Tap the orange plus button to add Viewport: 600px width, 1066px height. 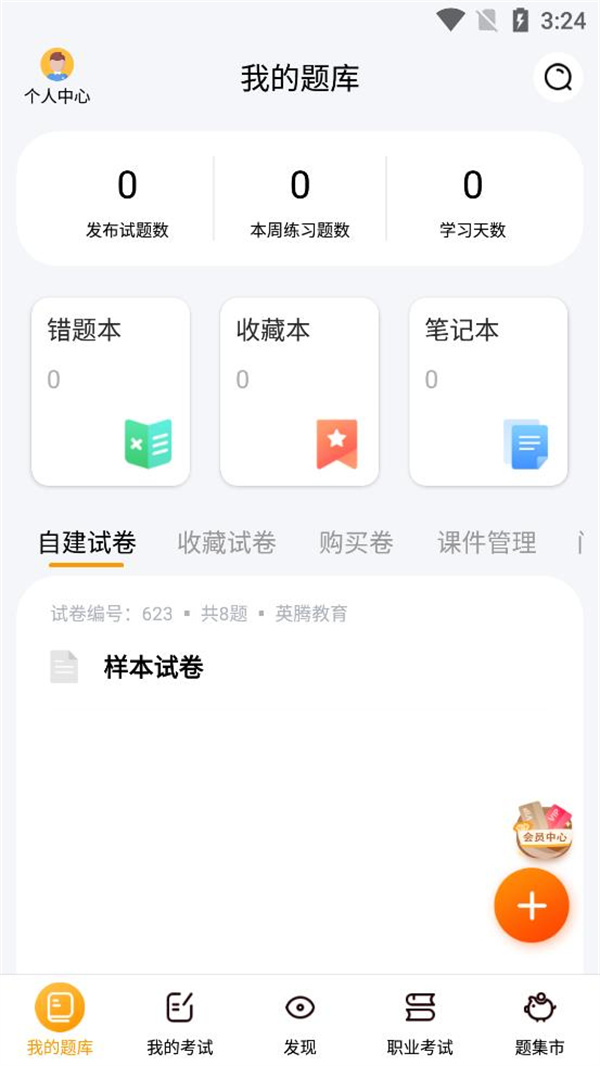[531, 906]
